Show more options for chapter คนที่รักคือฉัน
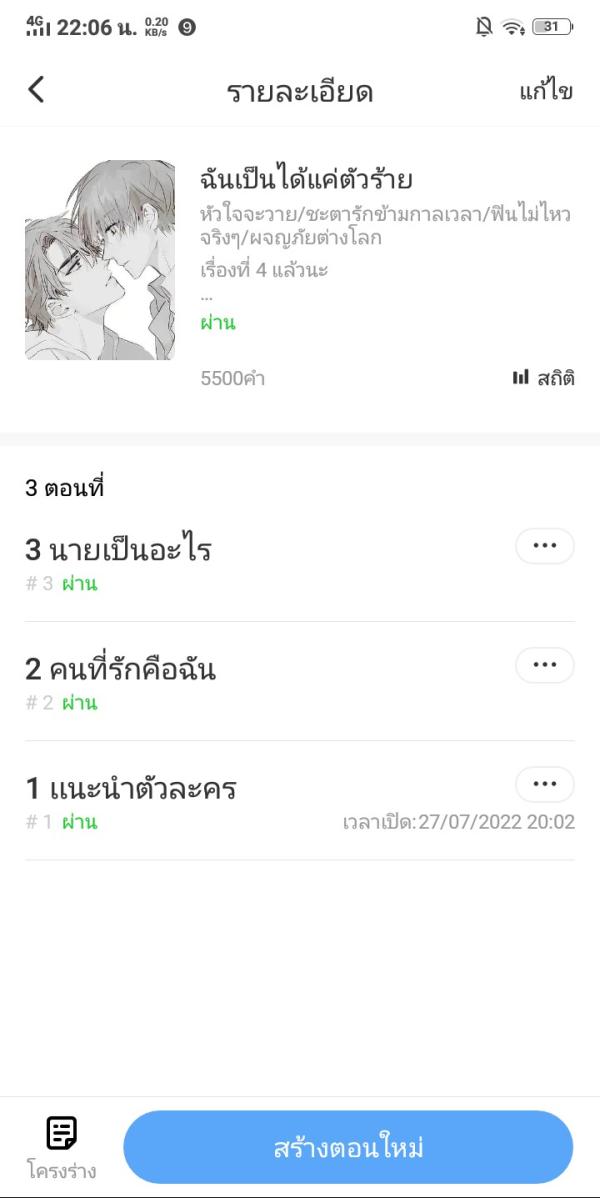Image resolution: width=600 pixels, height=1198 pixels. 545,665
